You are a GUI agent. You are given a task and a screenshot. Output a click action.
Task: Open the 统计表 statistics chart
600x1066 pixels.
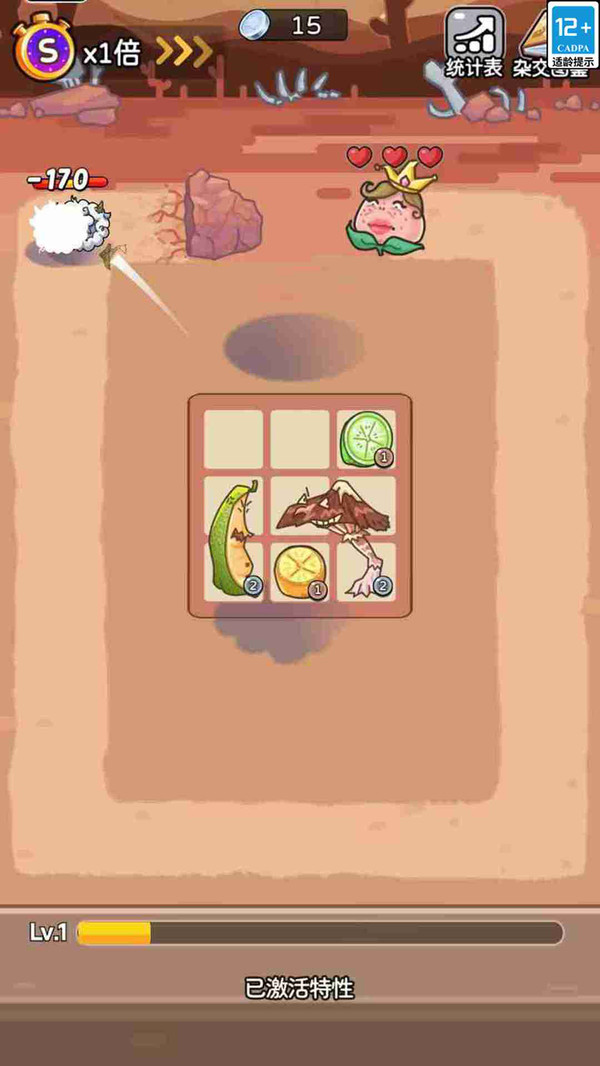click(x=474, y=42)
